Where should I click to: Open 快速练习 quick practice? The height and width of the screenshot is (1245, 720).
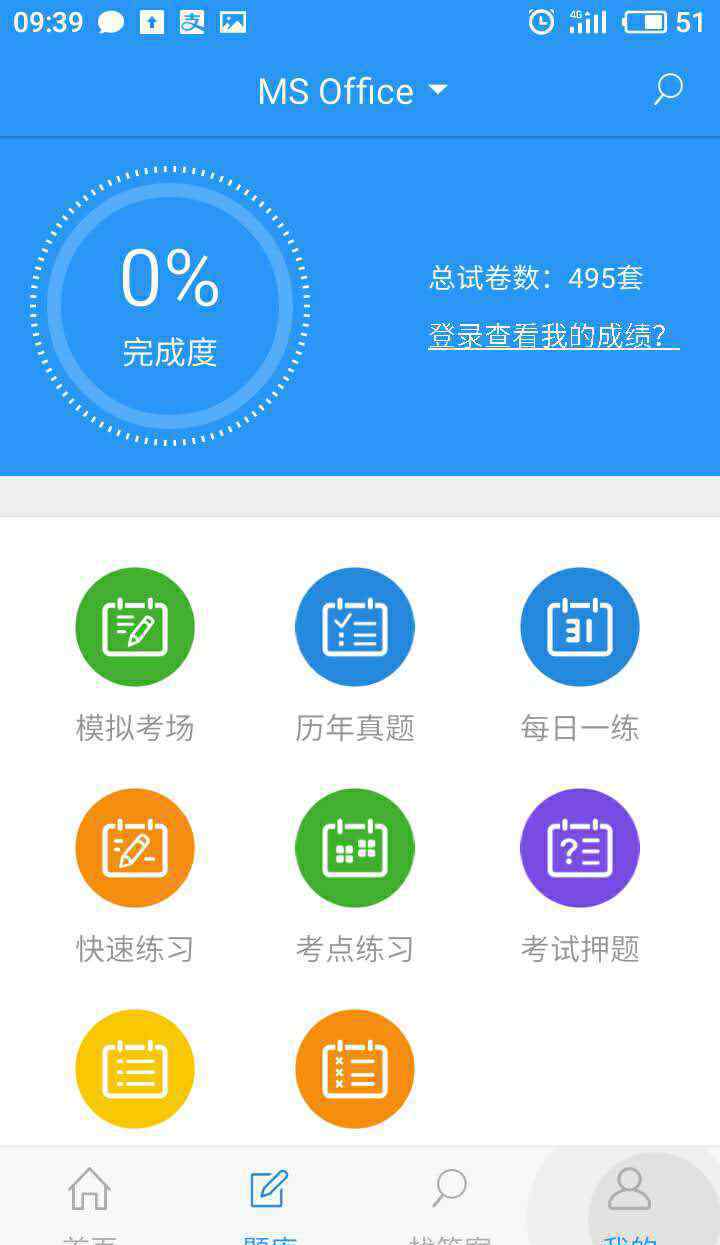click(135, 876)
